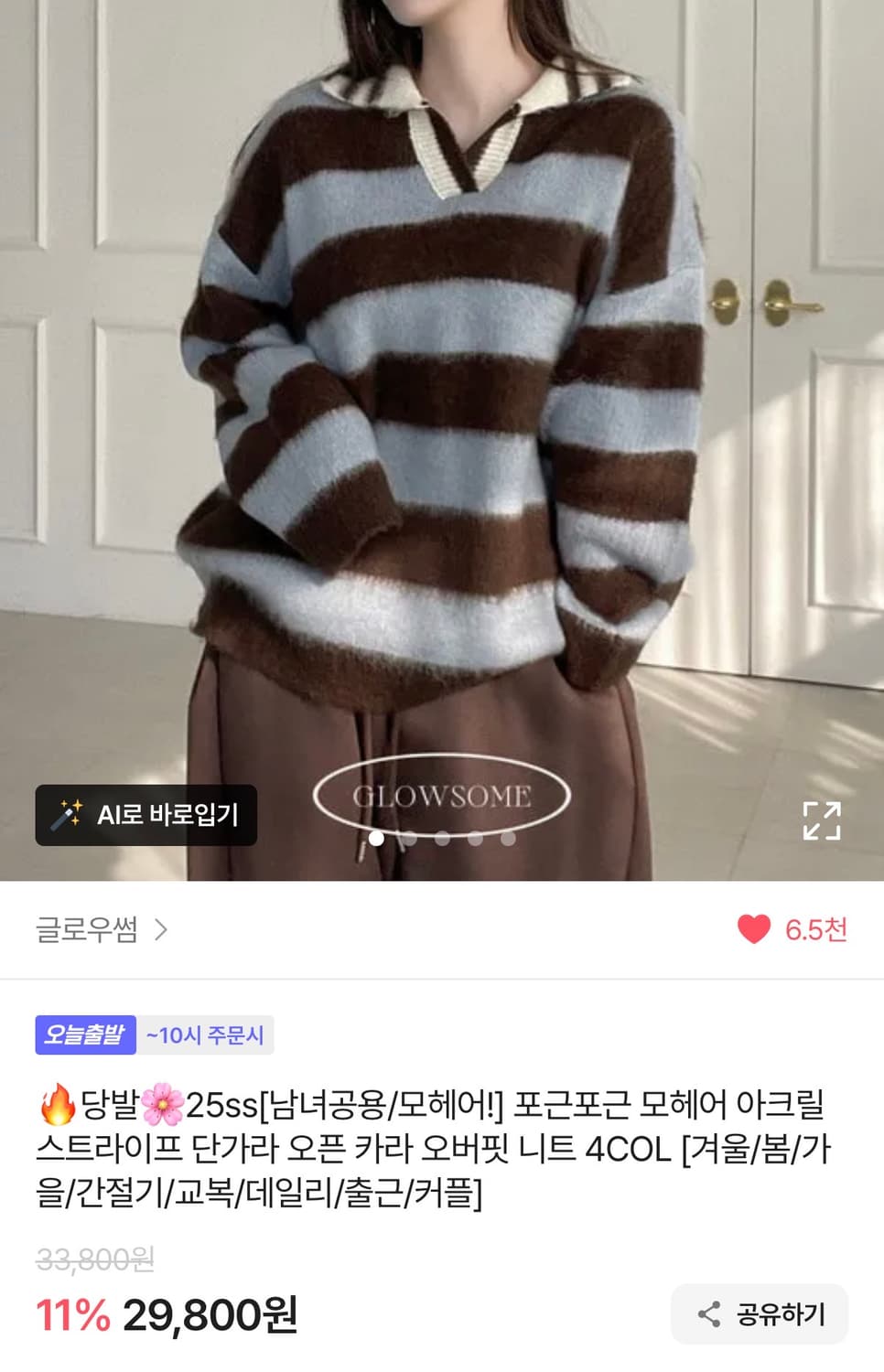This screenshot has height=1372, width=884.
Task: Open fullscreen view using the expand icon
Action: (823, 821)
